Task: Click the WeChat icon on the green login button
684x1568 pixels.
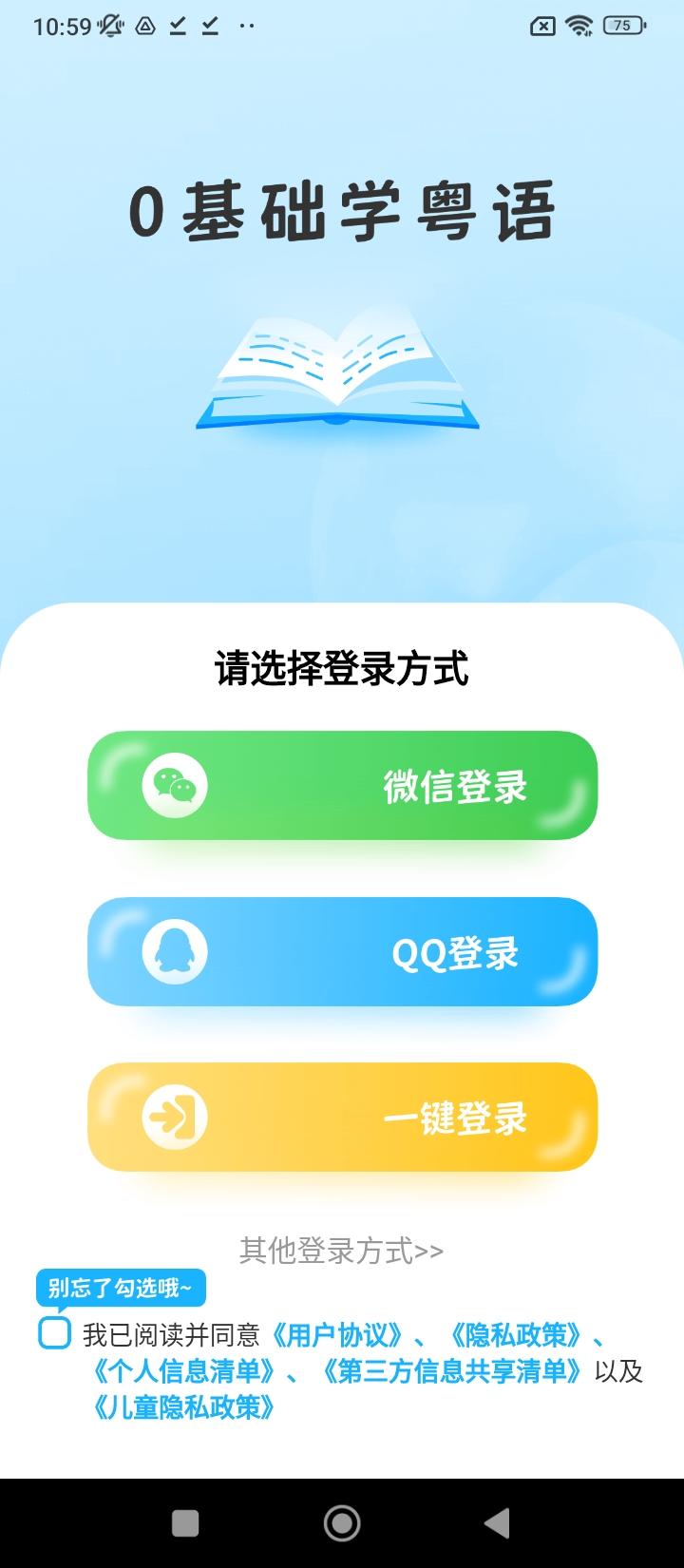Action: [174, 786]
